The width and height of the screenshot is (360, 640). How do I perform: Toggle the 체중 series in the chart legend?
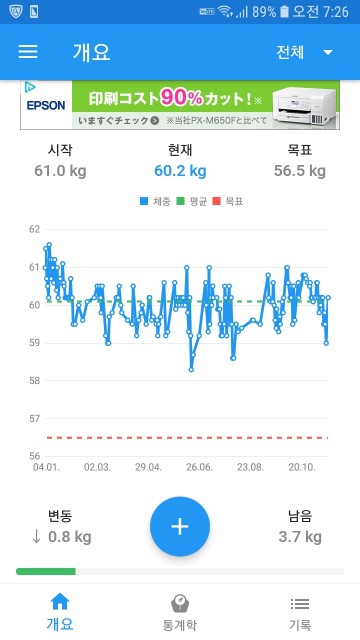pyautogui.click(x=155, y=201)
